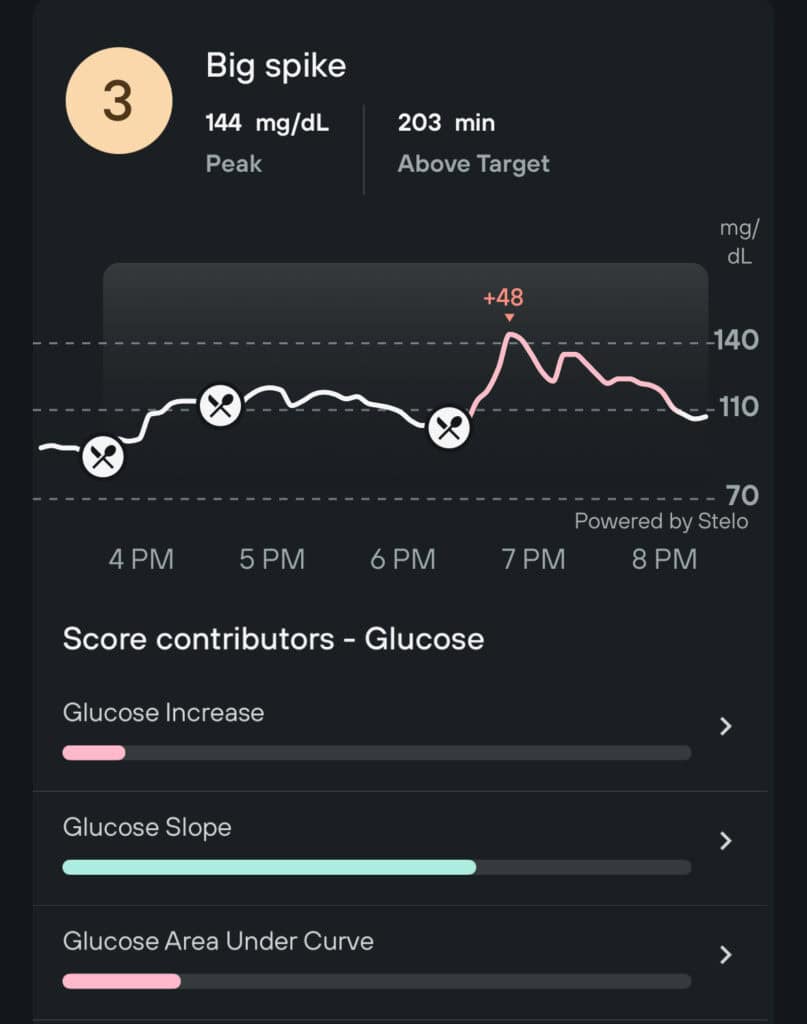Viewport: 807px width, 1024px height.
Task: Tap the circular score badge showing 3
Action: tap(118, 100)
